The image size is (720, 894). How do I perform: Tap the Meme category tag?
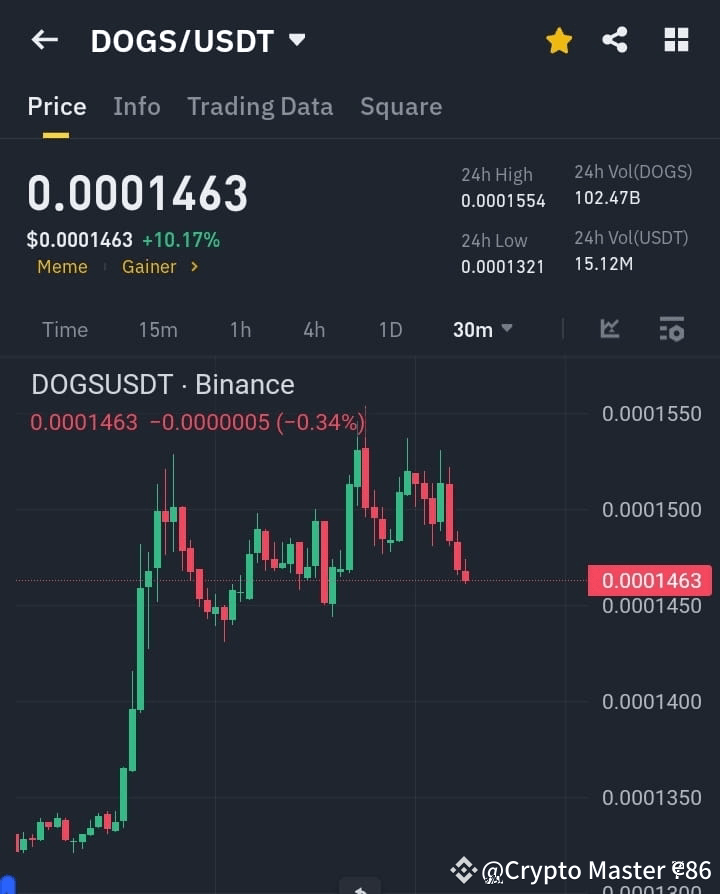coord(62,267)
